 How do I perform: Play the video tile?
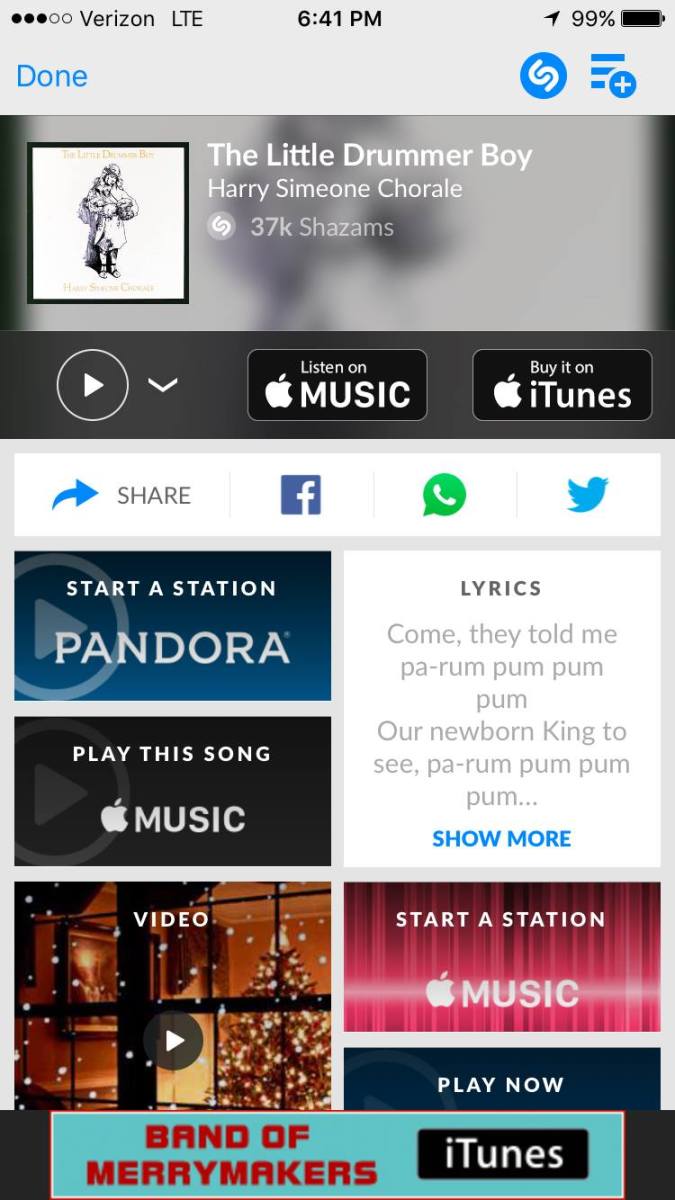click(174, 1040)
